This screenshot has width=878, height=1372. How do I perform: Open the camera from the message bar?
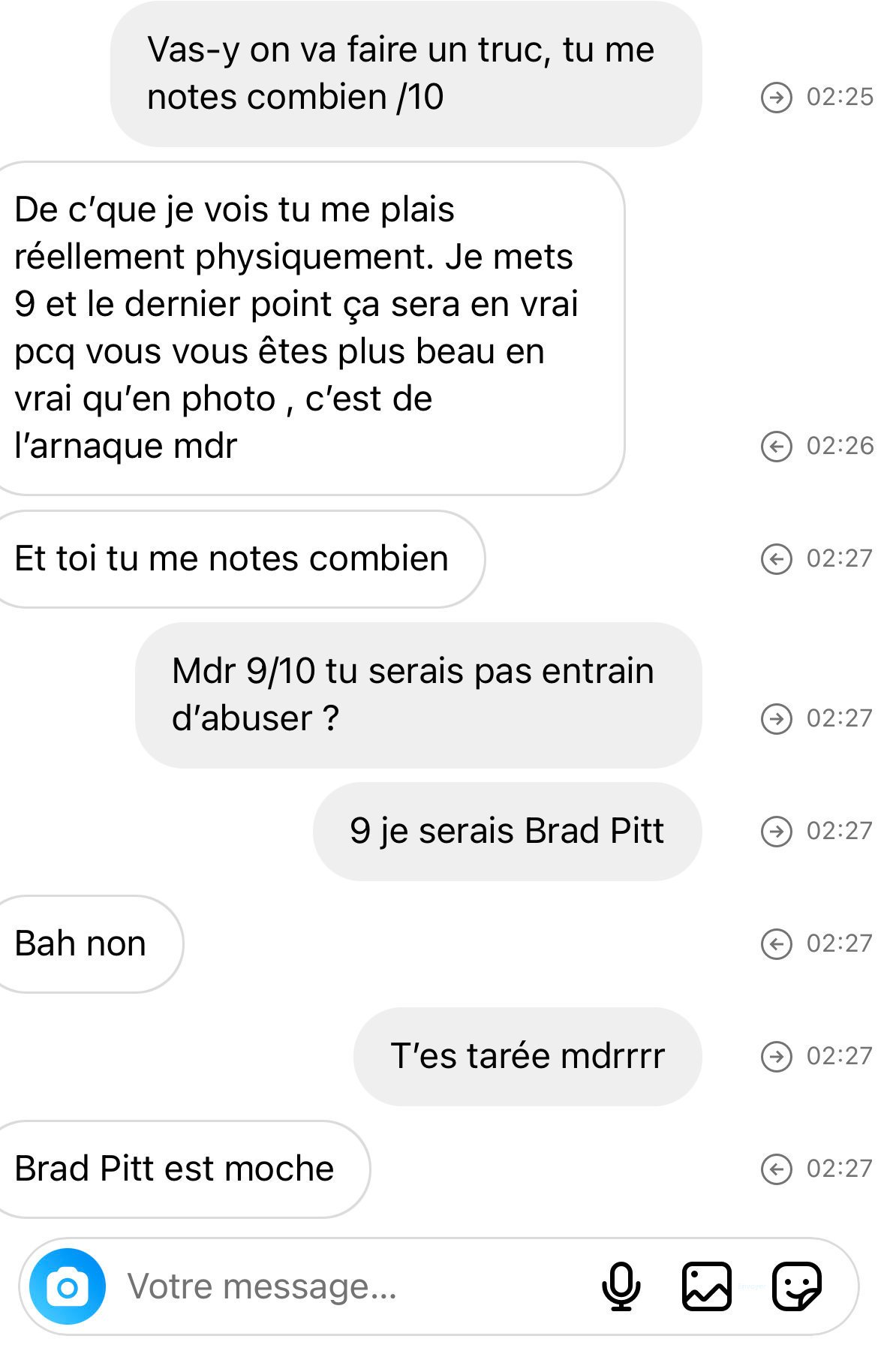pyautogui.click(x=68, y=1286)
